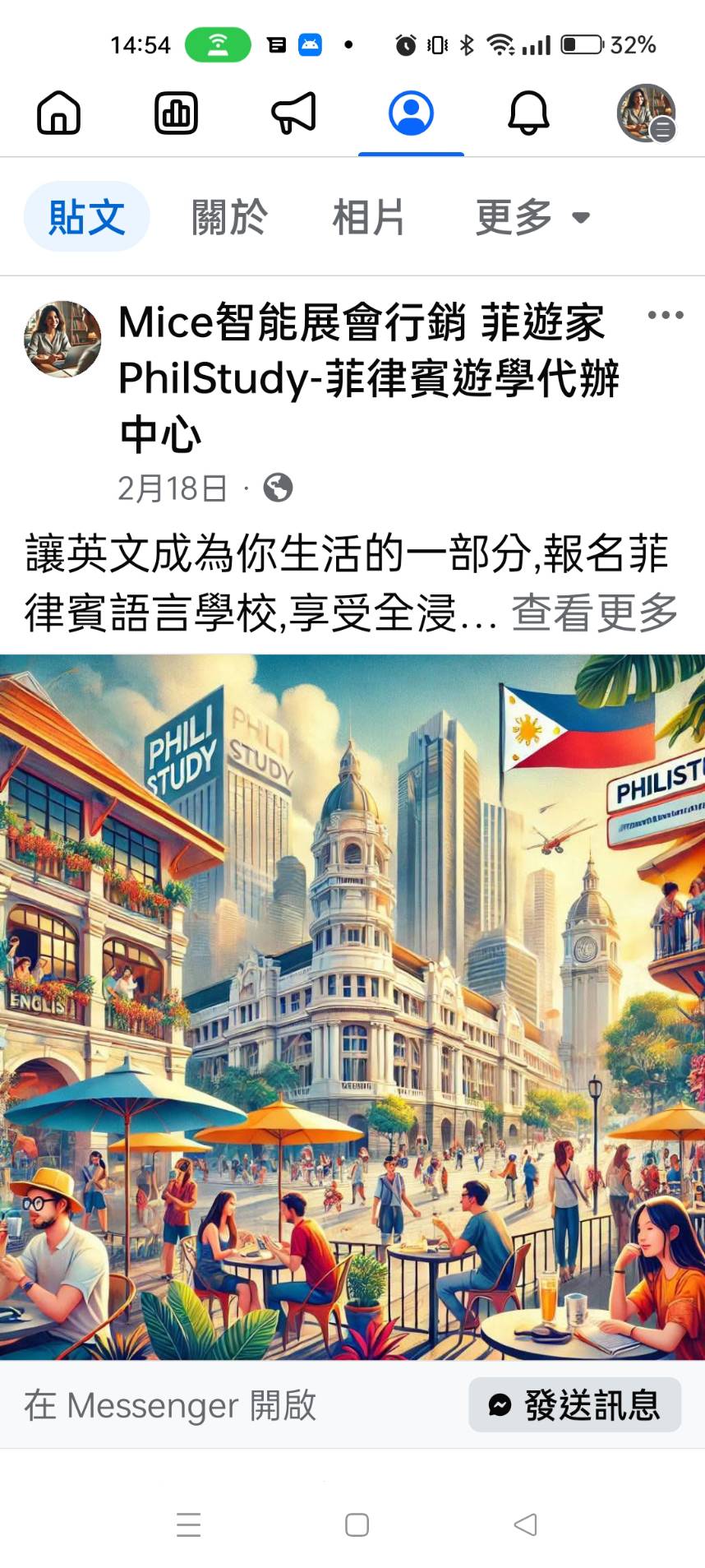Go to the Facebook home feed
The width and height of the screenshot is (705, 1568).
tap(58, 113)
